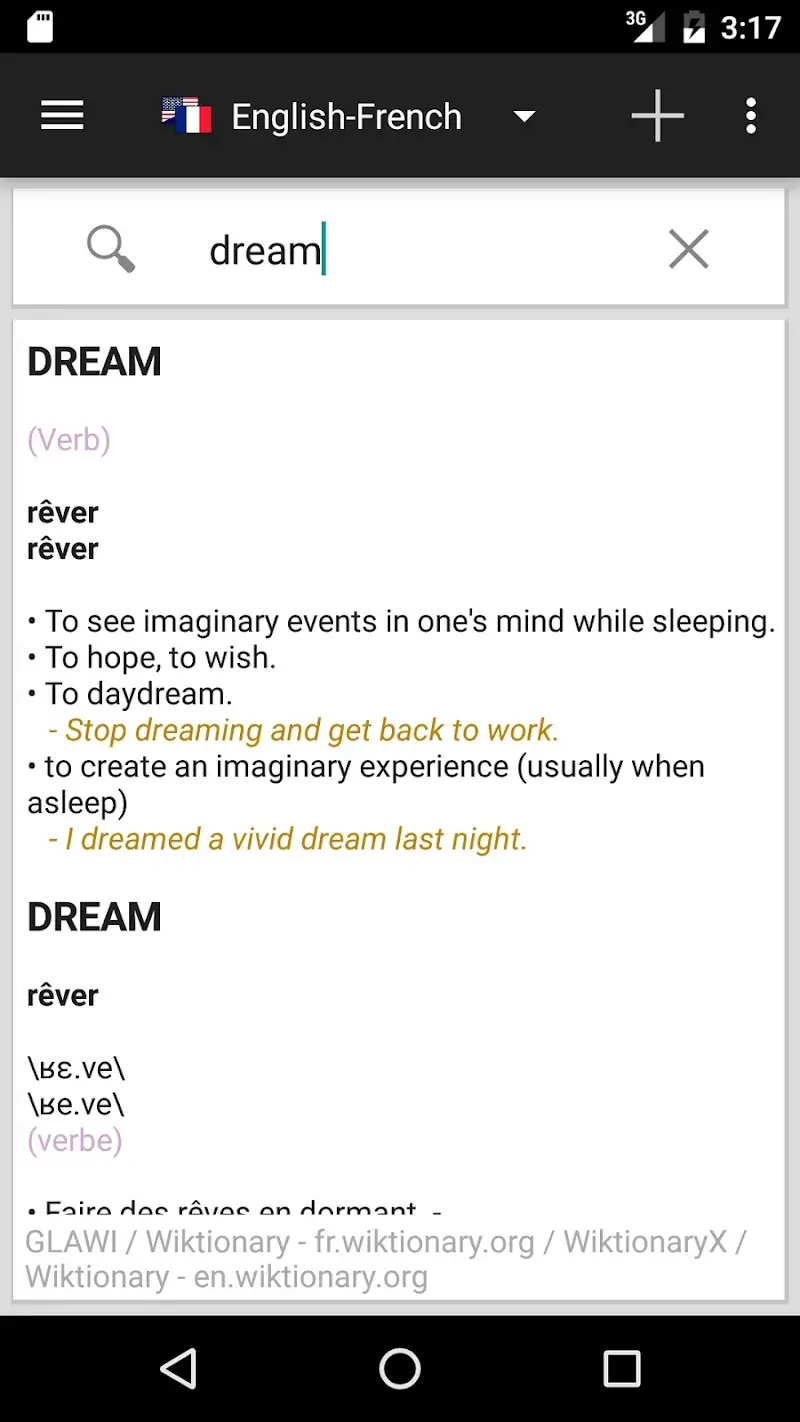Open the overflow menu with three dots
The height and width of the screenshot is (1422, 800).
tap(751, 115)
